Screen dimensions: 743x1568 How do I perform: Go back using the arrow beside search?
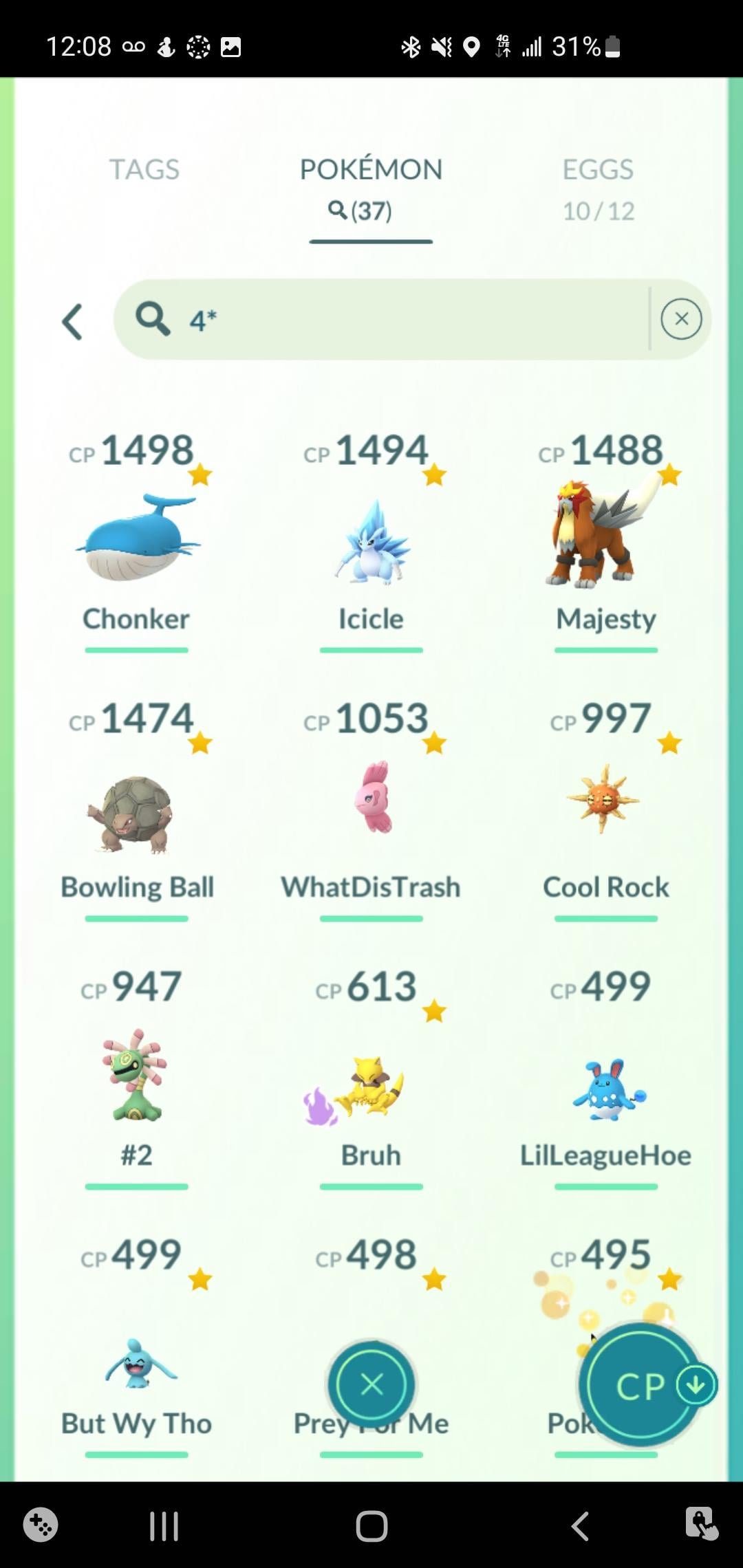[73, 321]
